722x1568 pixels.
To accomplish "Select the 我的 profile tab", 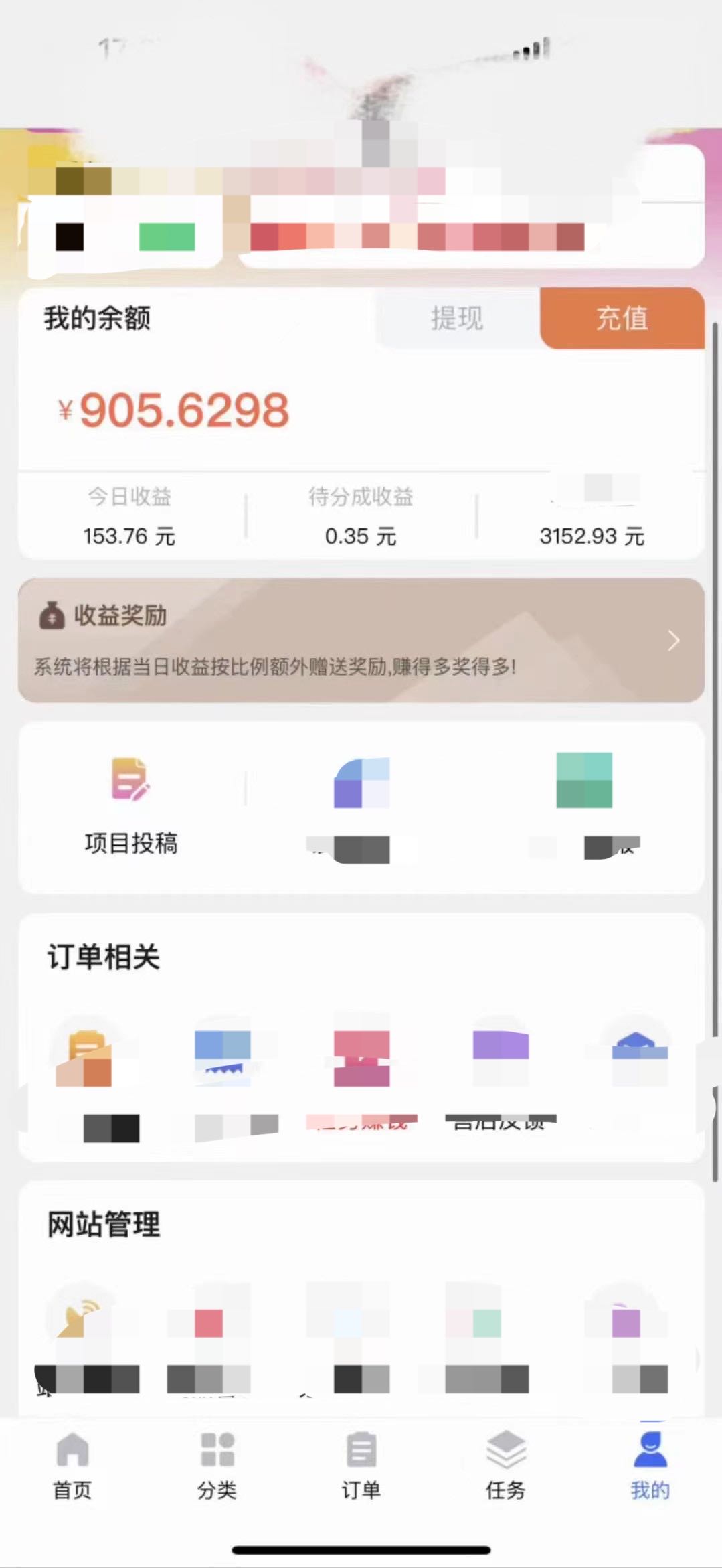I will pos(650,1465).
